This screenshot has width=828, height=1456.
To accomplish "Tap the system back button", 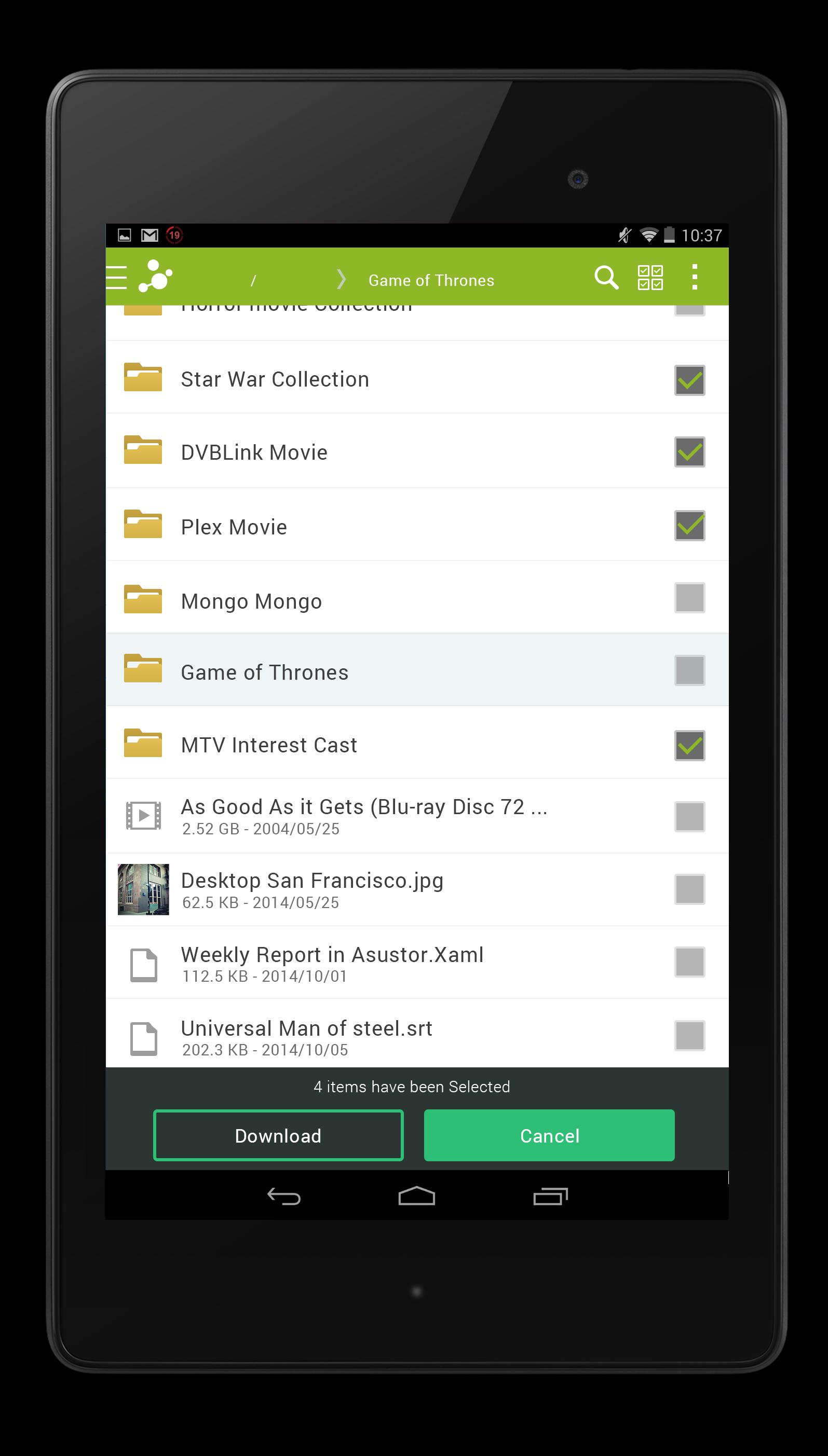I will (x=284, y=1196).
